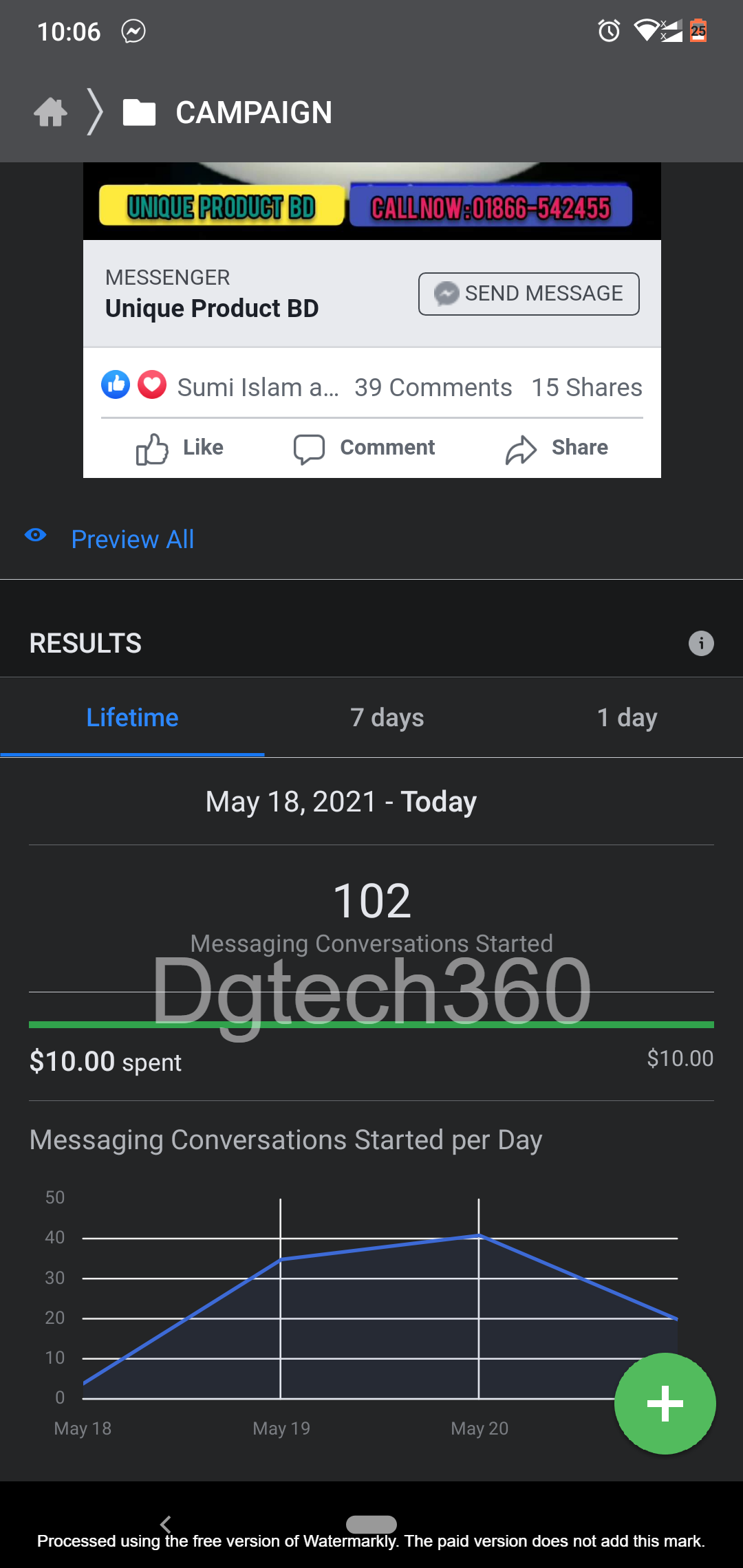Tap the green plus floating button

[x=665, y=1404]
